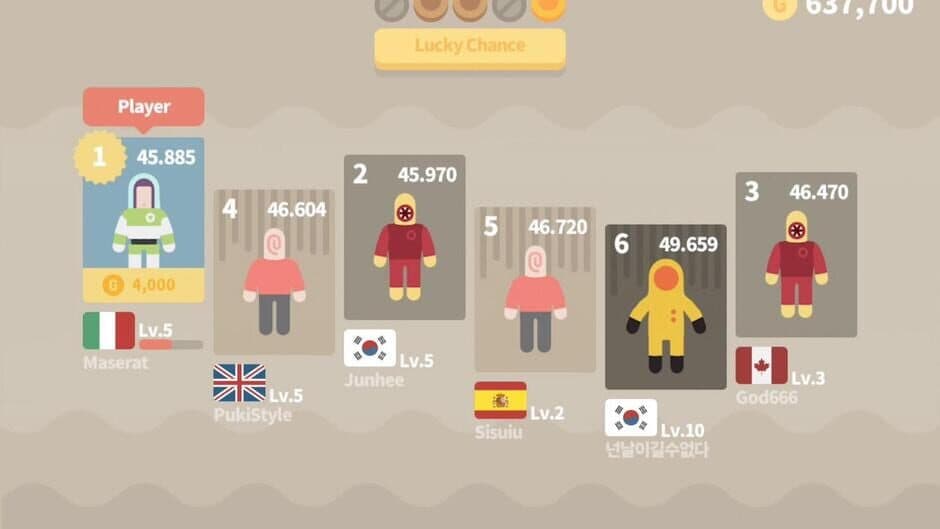Open God666's third place card
940x529 pixels.
point(796,255)
